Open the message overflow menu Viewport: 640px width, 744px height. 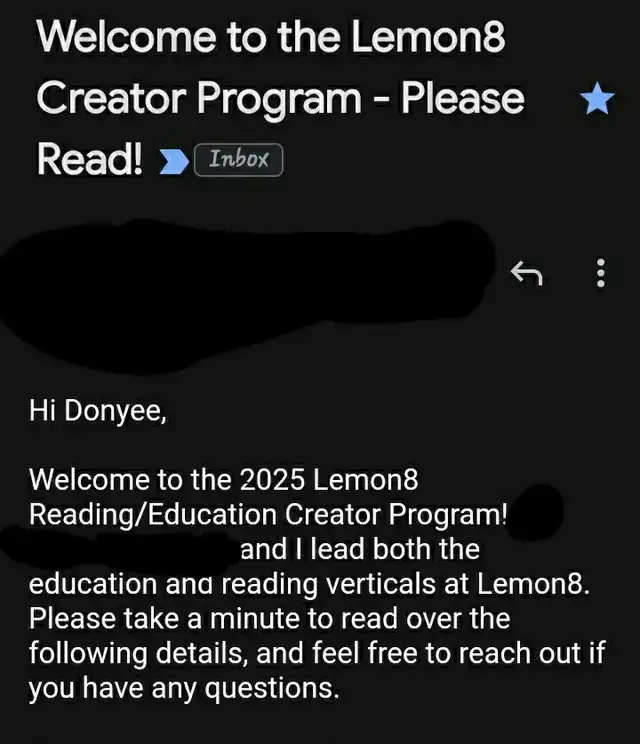tap(600, 272)
